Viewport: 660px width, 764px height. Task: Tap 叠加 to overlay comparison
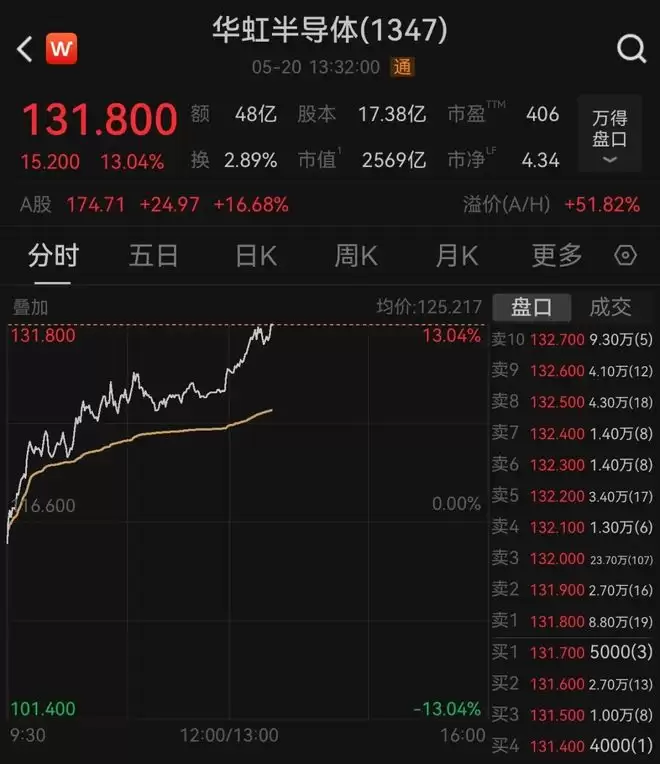pos(30,307)
